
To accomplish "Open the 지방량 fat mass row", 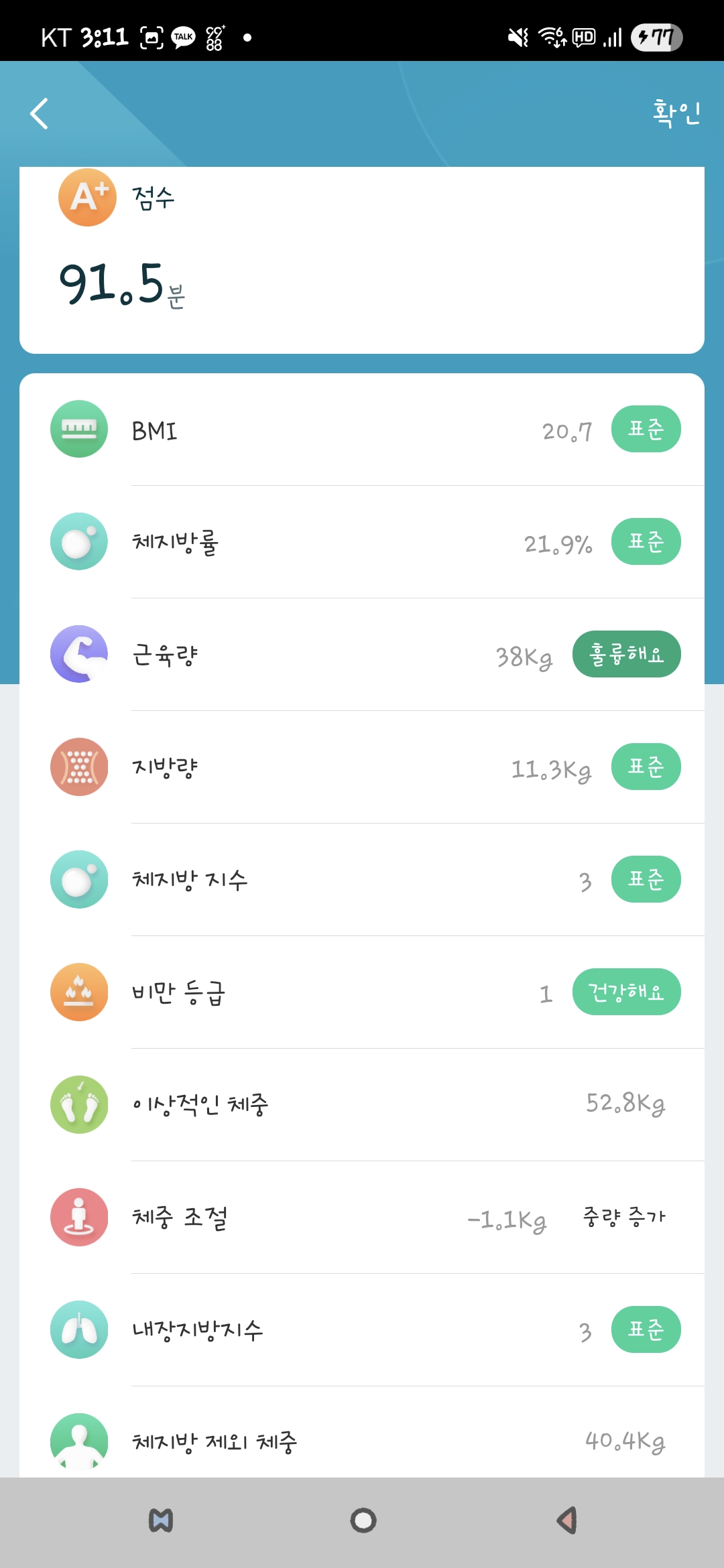I will pos(362,767).
